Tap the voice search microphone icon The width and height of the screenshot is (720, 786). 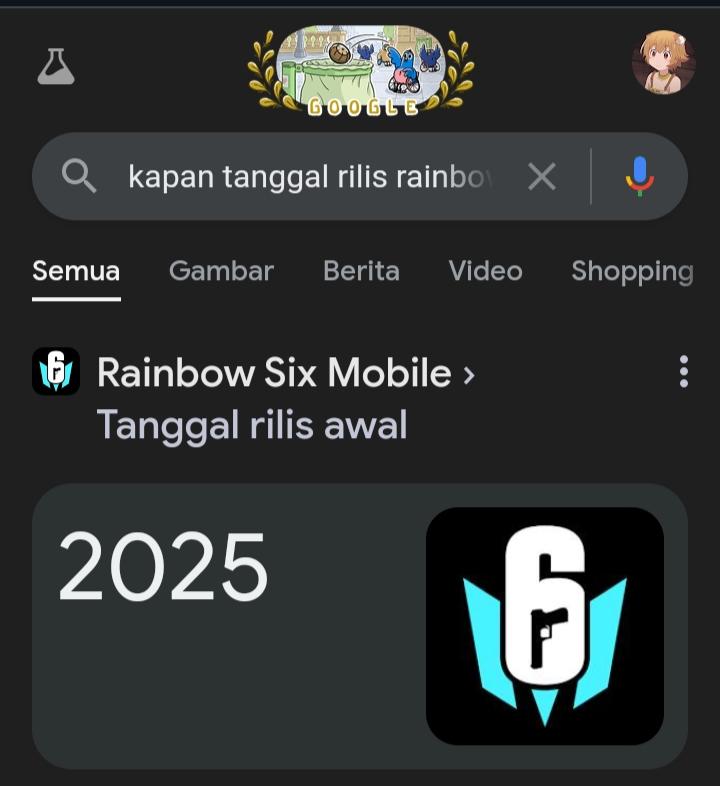639,176
